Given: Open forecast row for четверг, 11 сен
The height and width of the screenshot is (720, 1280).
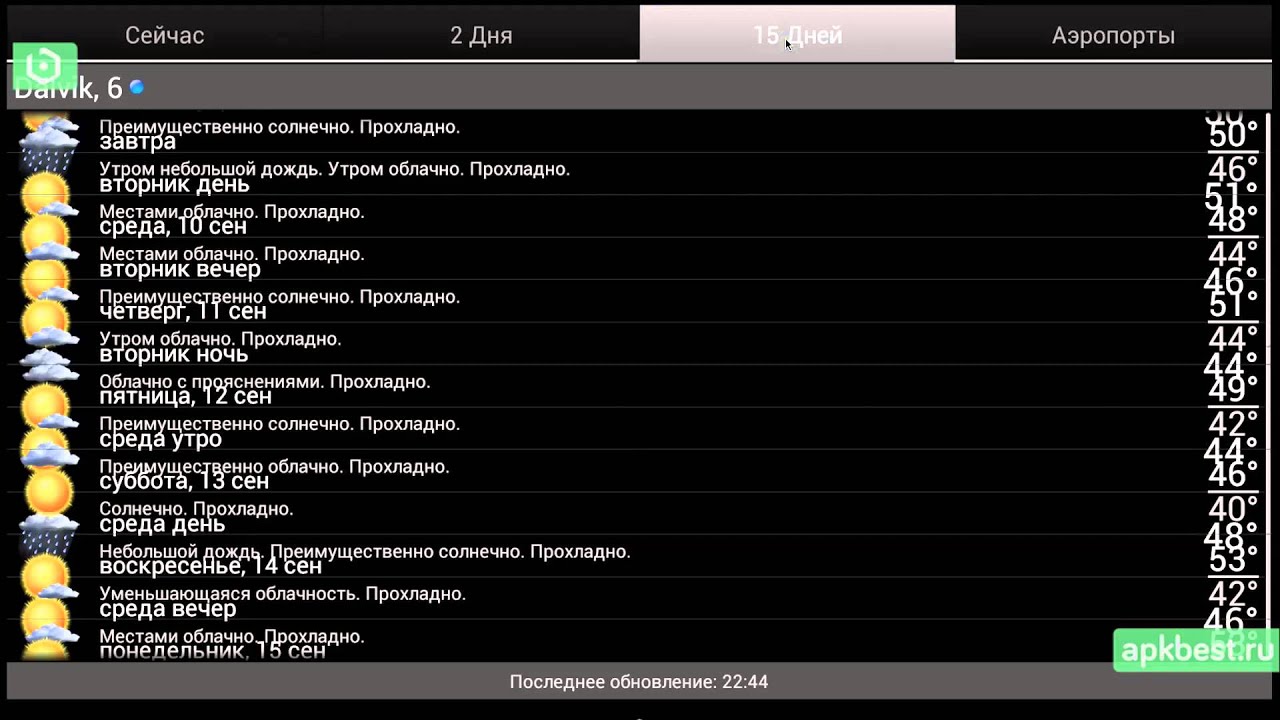Looking at the screenshot, I should pyautogui.click(x=640, y=301).
